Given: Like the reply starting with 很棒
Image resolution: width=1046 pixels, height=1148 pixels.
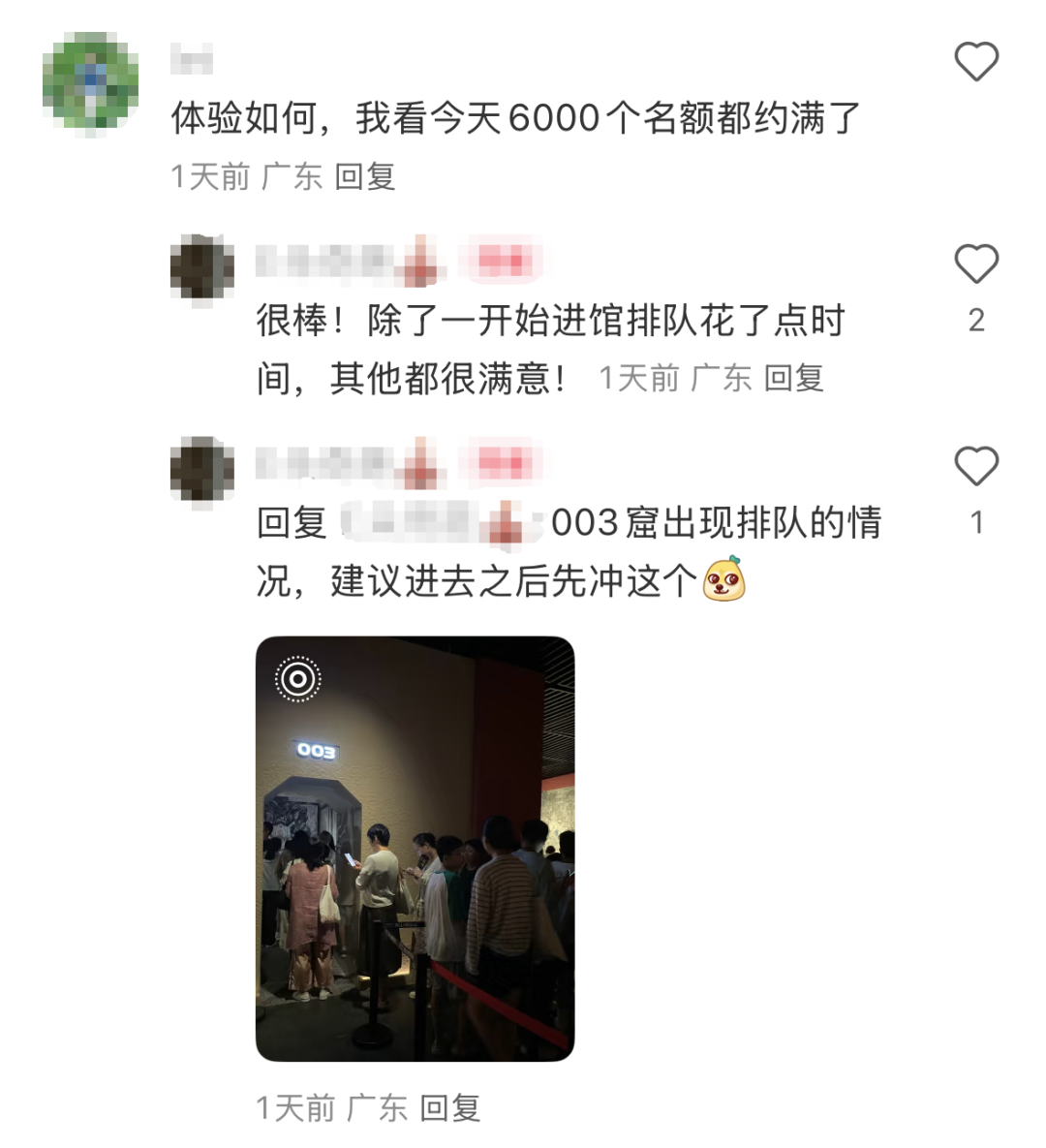Looking at the screenshot, I should 975,264.
